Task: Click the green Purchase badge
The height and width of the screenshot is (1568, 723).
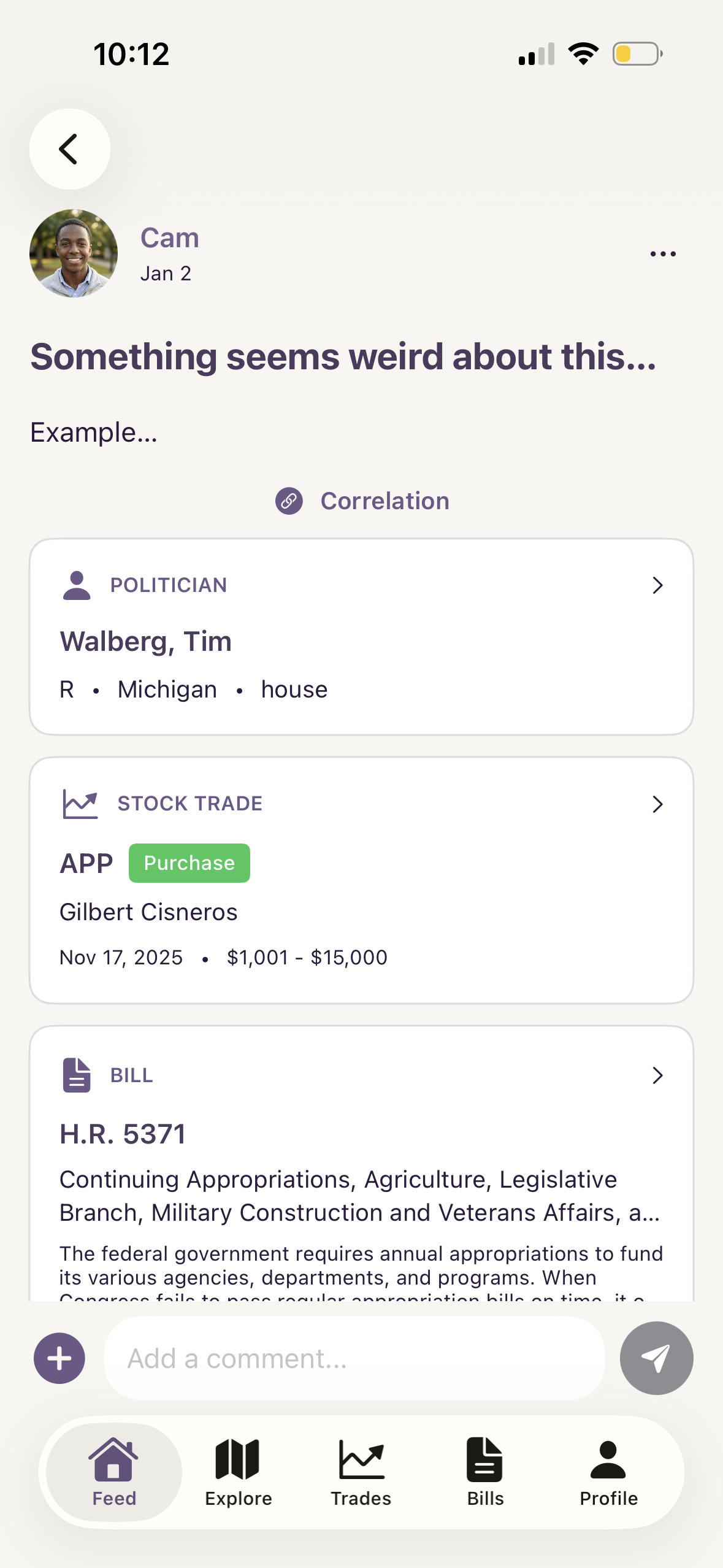Action: click(x=189, y=863)
